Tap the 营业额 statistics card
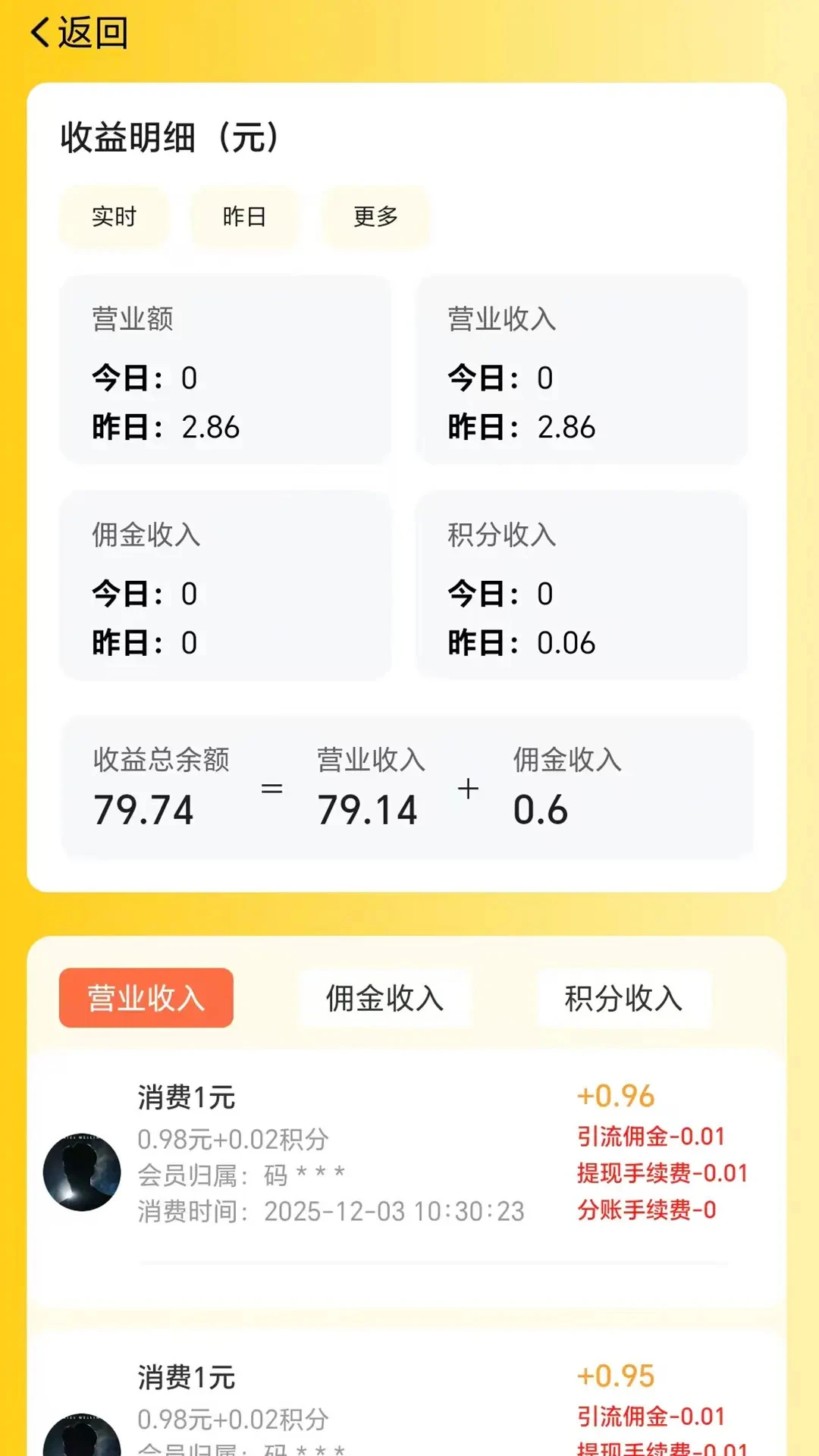Image resolution: width=819 pixels, height=1456 pixels. click(x=227, y=372)
